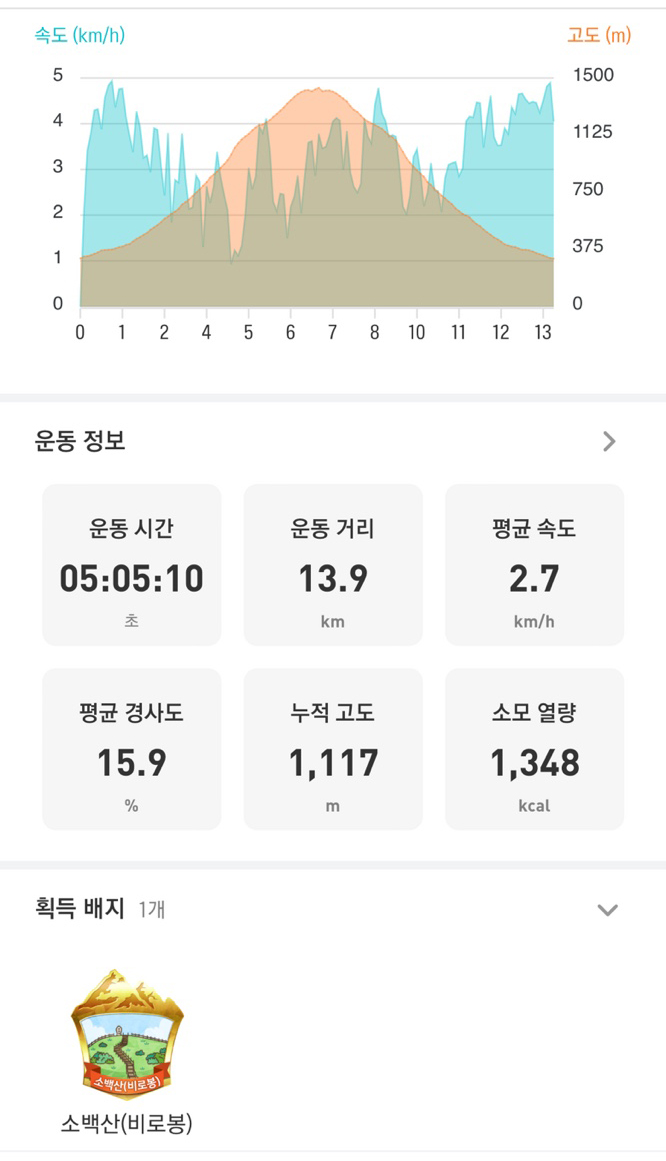The image size is (666, 1161).
Task: Open 운동 정보 details chevron
Action: click(609, 442)
